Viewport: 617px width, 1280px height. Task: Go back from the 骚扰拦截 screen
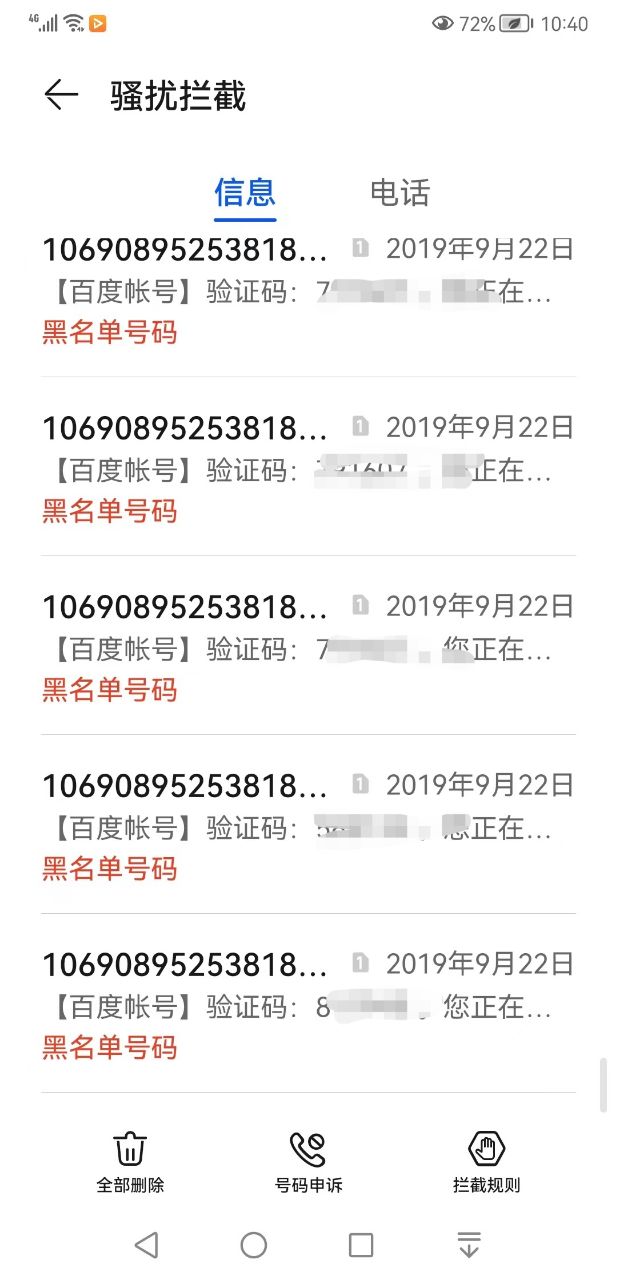[x=61, y=96]
